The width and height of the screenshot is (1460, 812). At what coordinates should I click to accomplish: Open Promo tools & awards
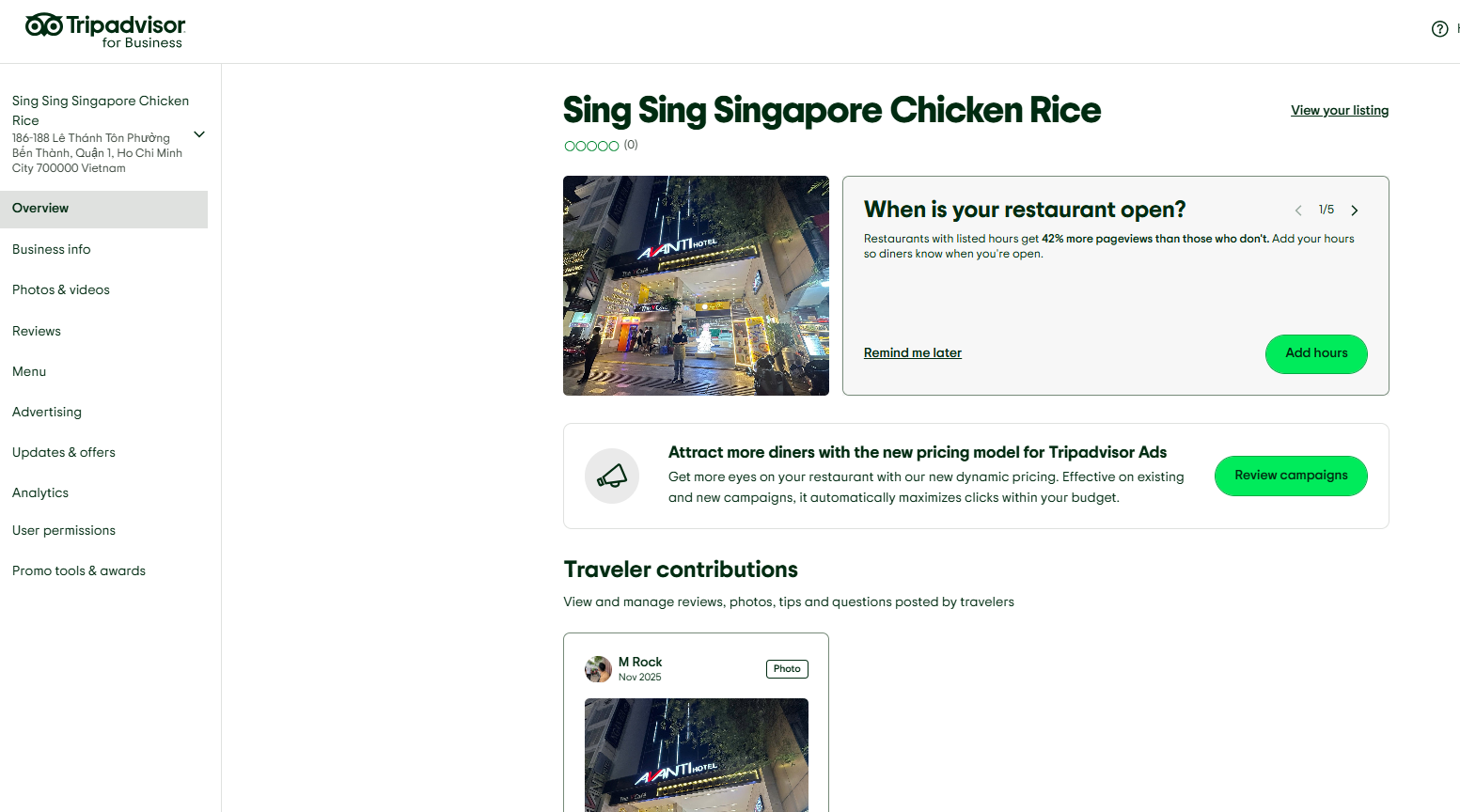click(x=79, y=570)
